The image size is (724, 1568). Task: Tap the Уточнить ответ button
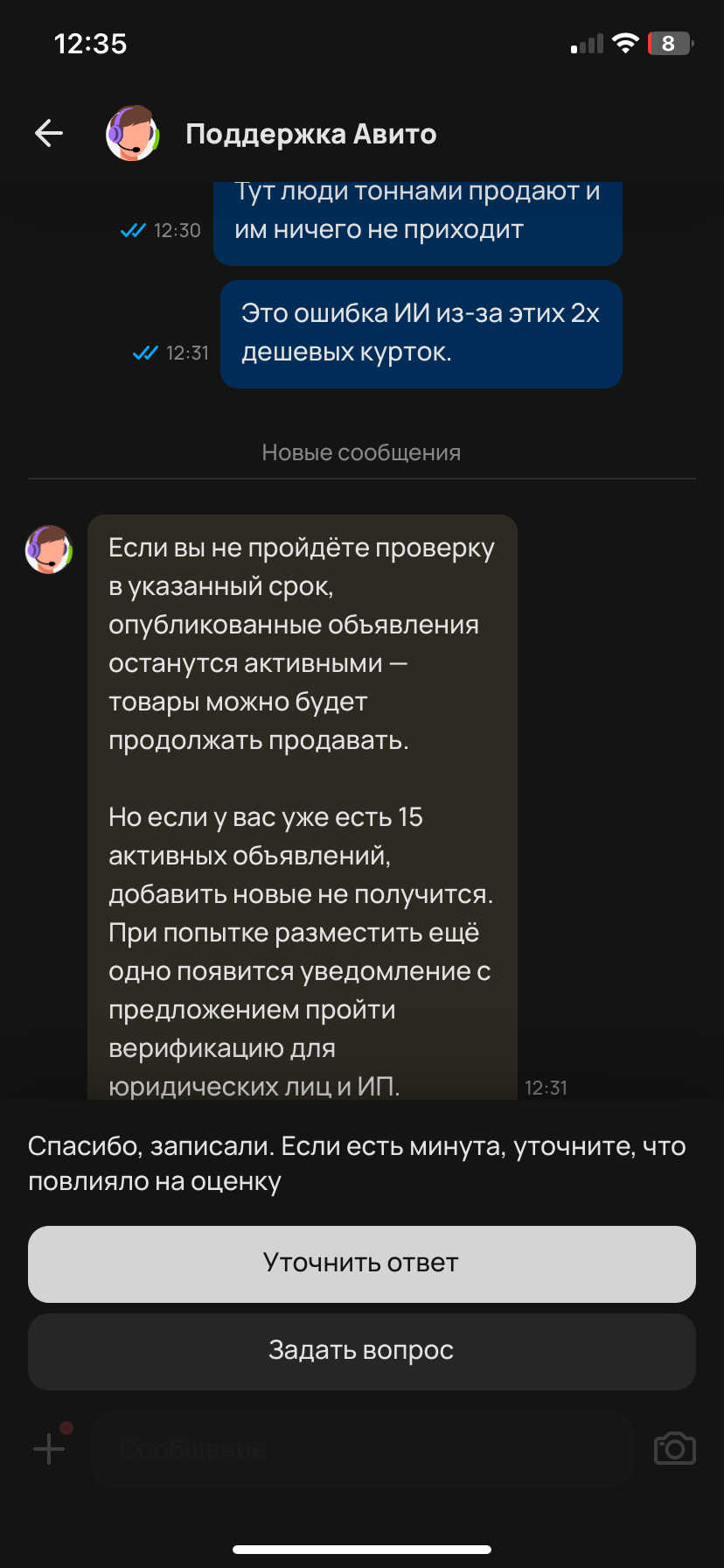pyautogui.click(x=361, y=1263)
